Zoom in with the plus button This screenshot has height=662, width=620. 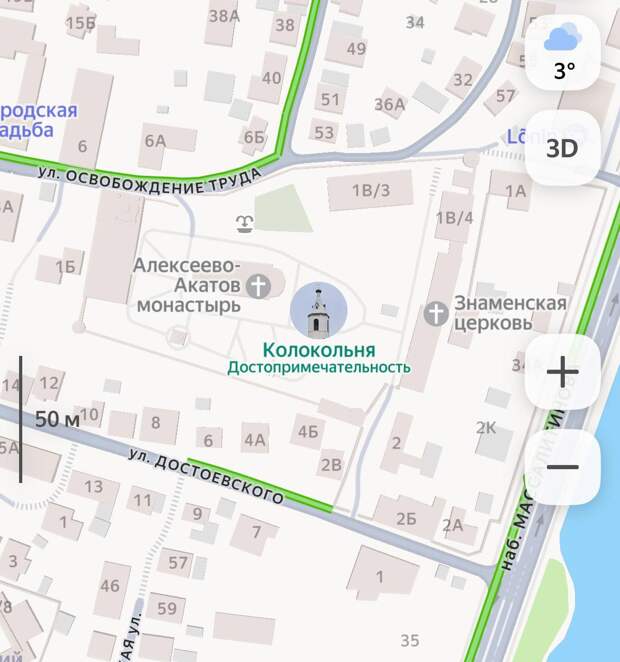click(x=562, y=373)
